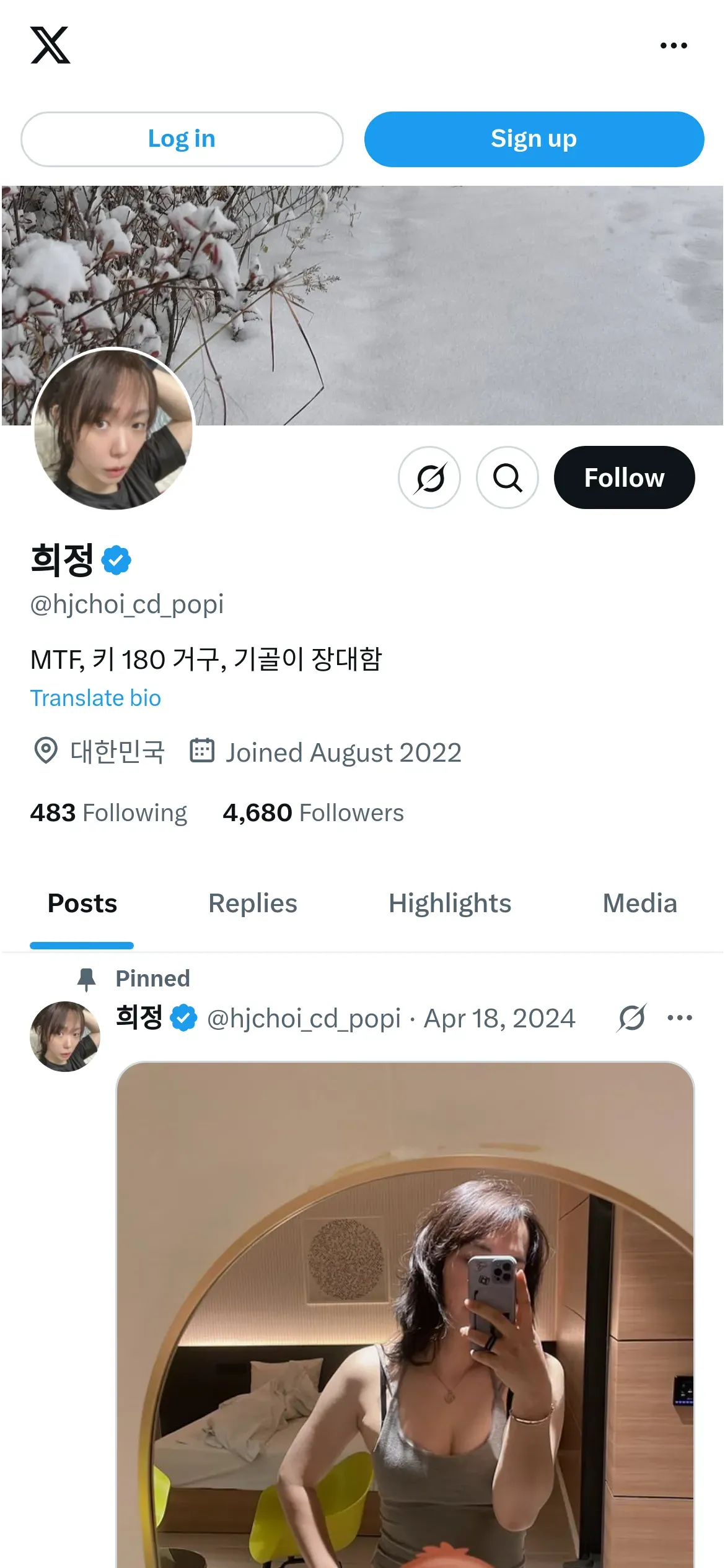Open the top overflow menu
The height and width of the screenshot is (1568, 725).
point(673,46)
